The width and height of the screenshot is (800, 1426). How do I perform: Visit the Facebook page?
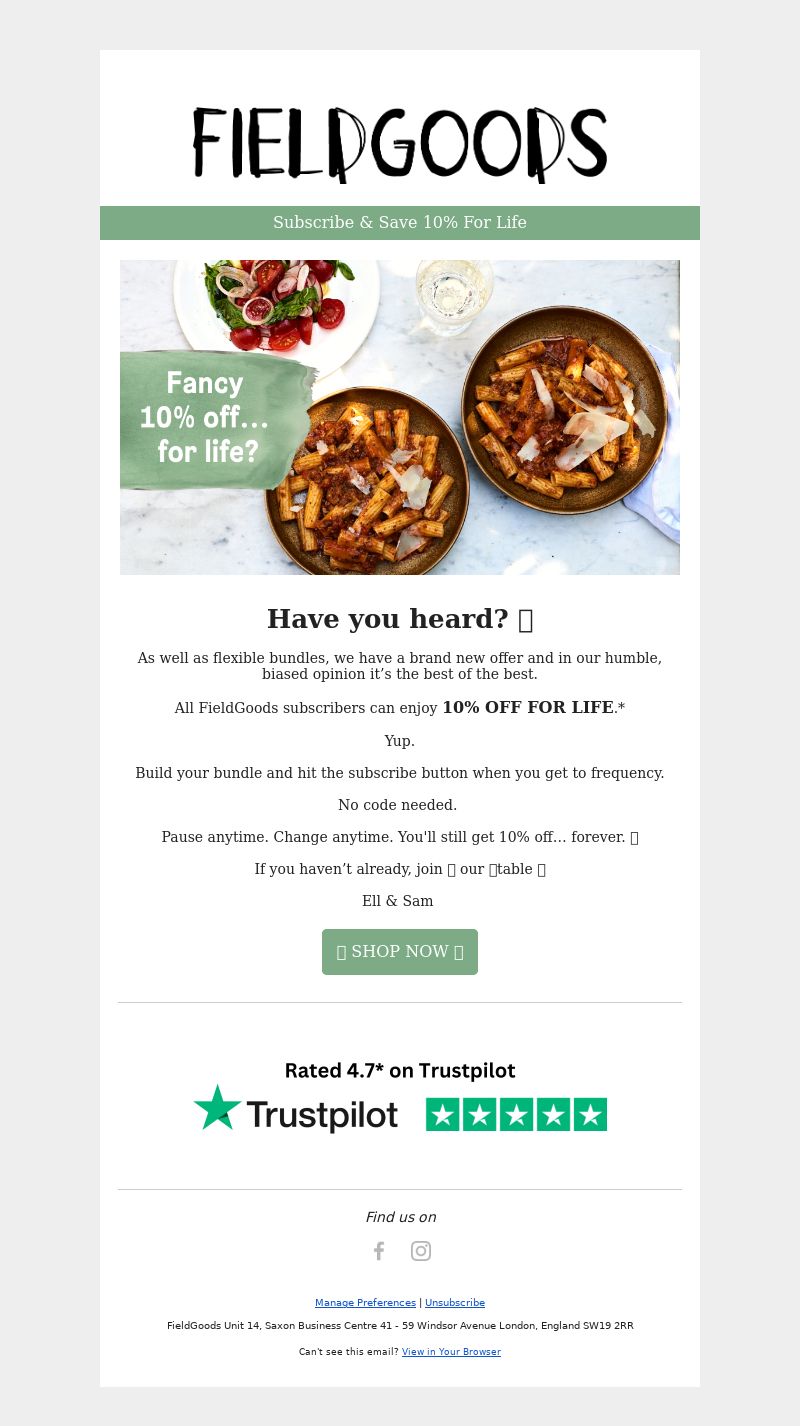point(379,1251)
